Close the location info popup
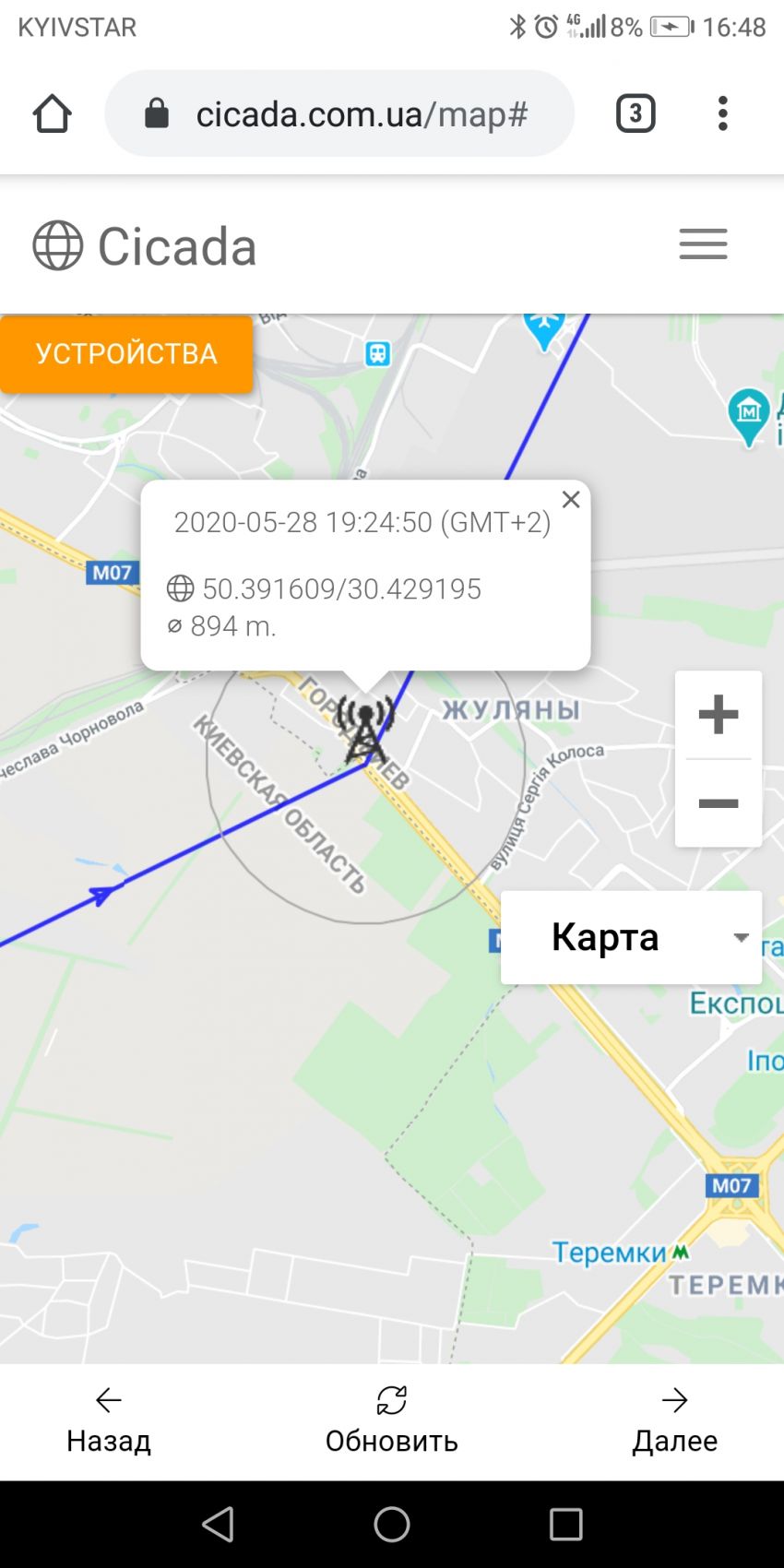This screenshot has width=784, height=1568. point(571,499)
